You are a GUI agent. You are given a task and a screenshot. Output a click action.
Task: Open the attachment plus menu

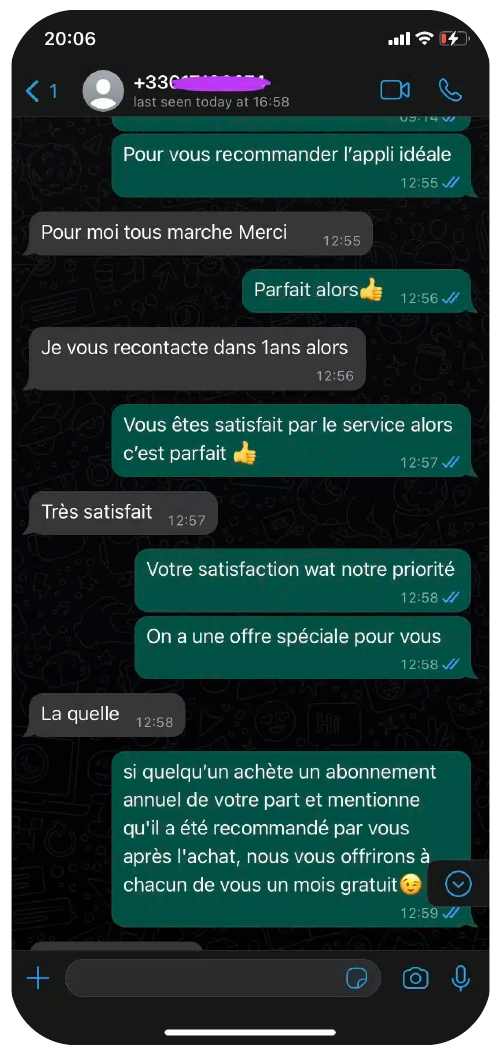click(38, 978)
